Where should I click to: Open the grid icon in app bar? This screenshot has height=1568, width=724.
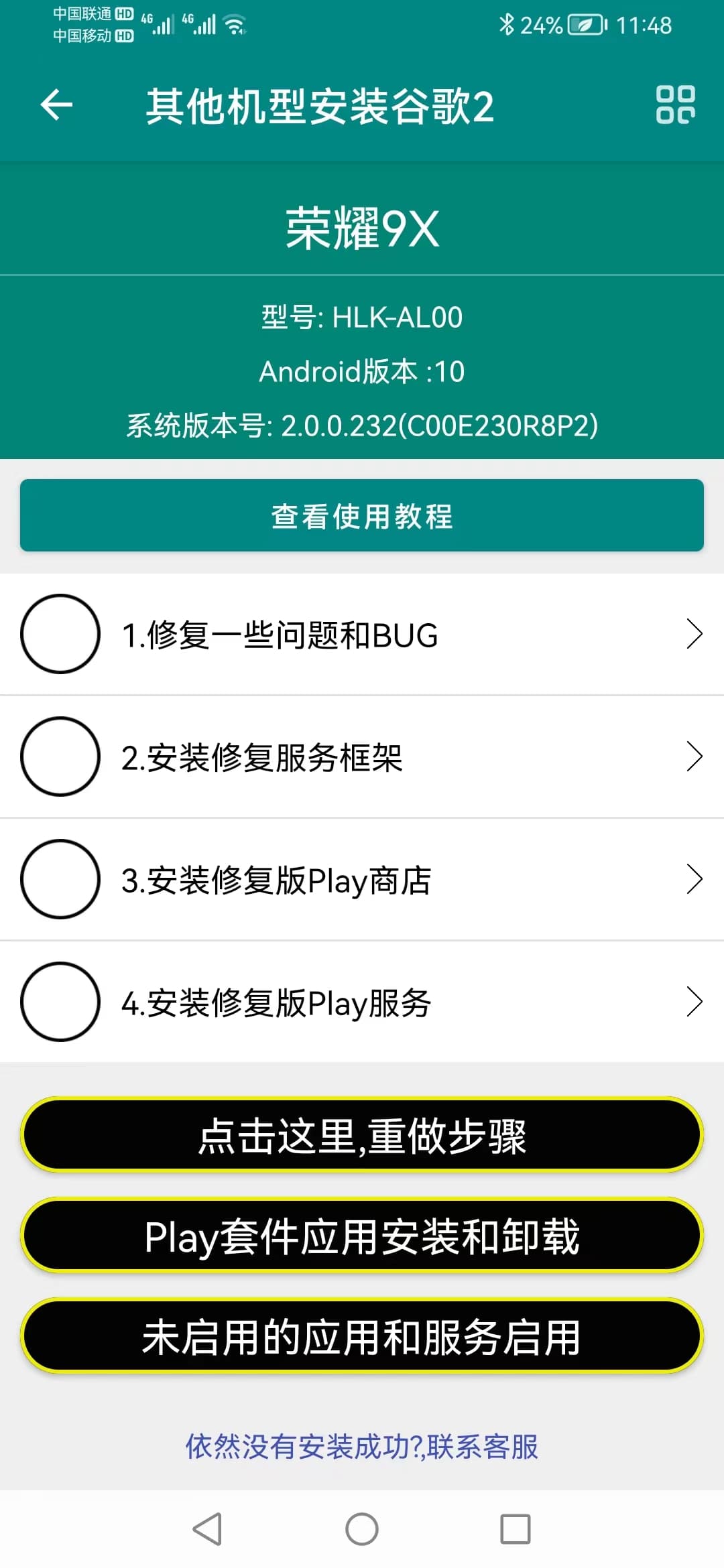(x=674, y=105)
